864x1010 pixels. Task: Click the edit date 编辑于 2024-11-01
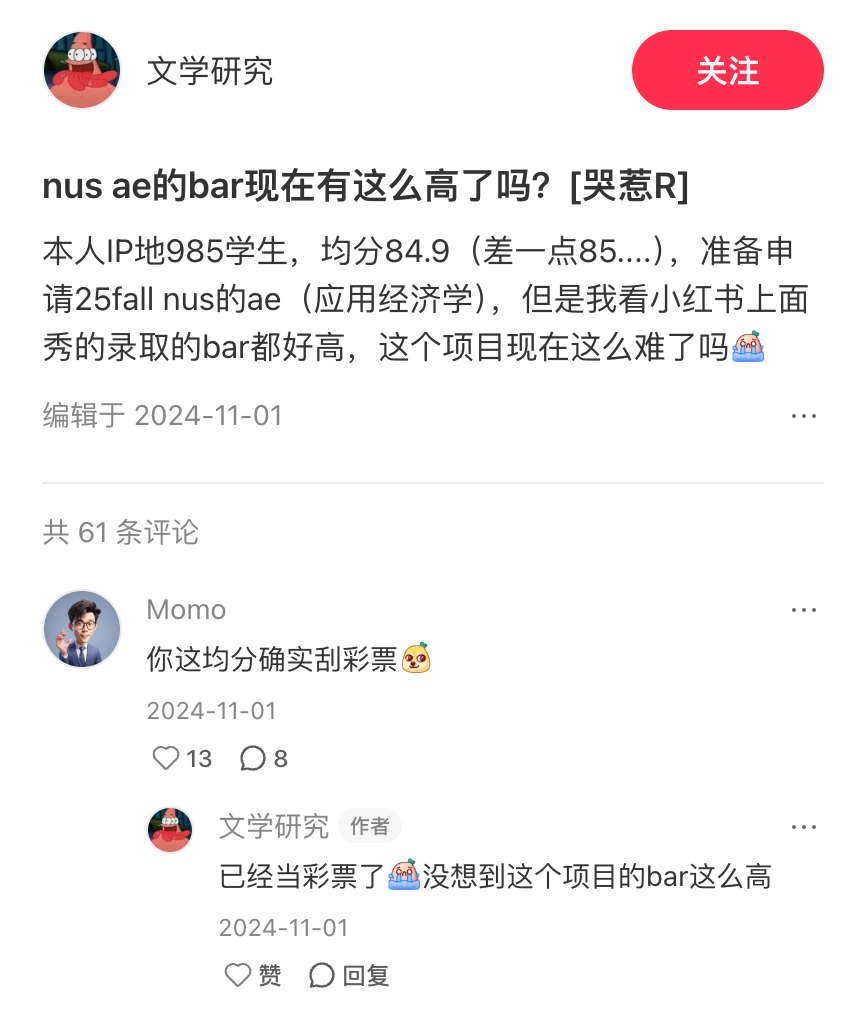click(160, 416)
